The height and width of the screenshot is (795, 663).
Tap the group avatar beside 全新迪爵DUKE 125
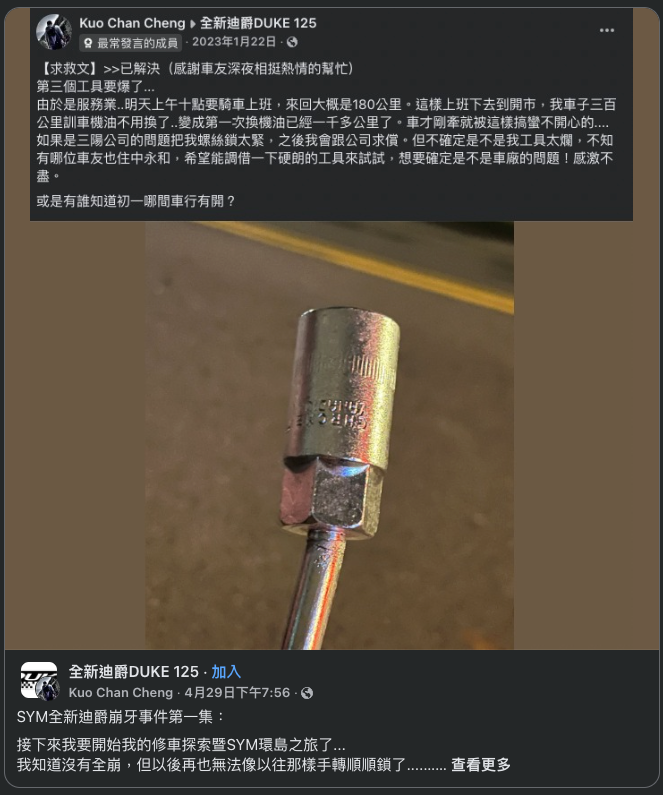(x=39, y=680)
